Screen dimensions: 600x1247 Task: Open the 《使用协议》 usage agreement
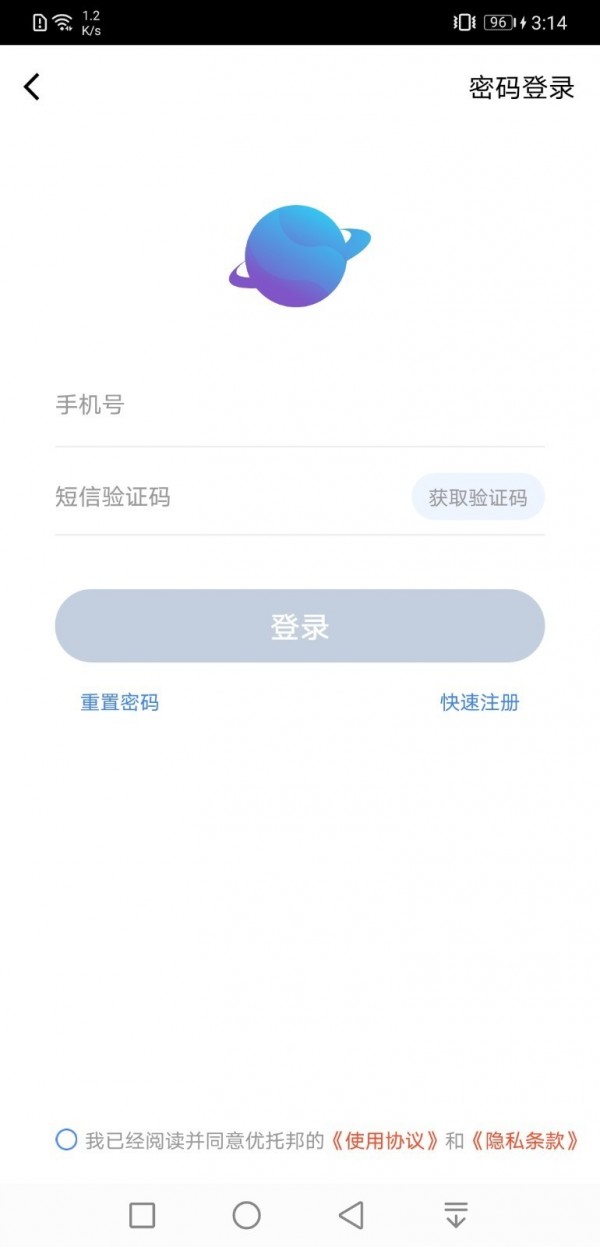384,1140
